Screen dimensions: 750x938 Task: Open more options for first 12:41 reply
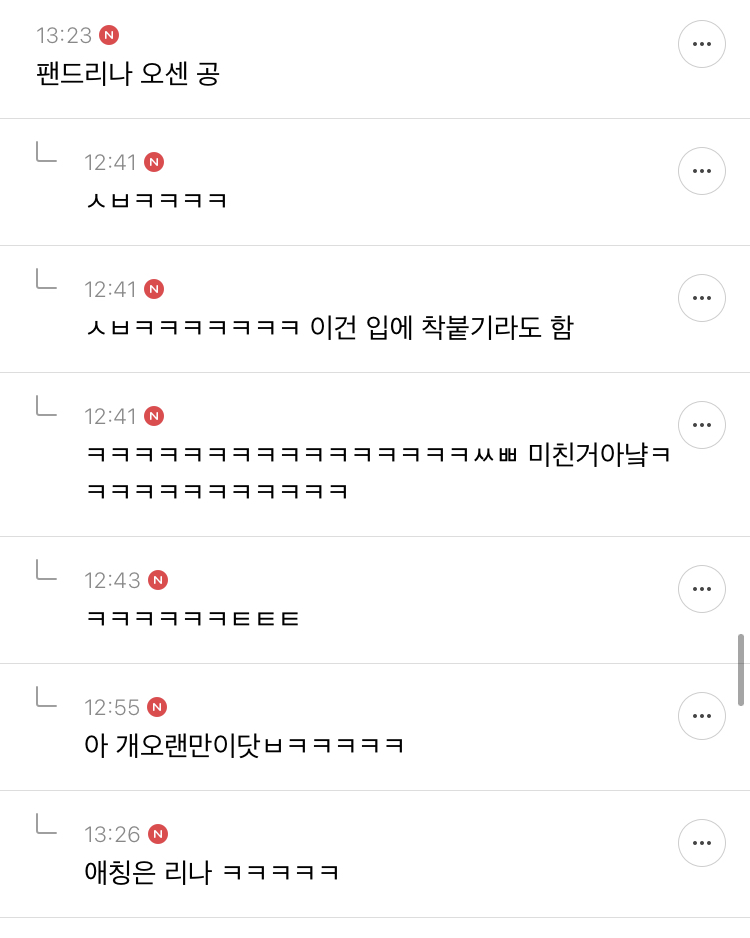[702, 171]
